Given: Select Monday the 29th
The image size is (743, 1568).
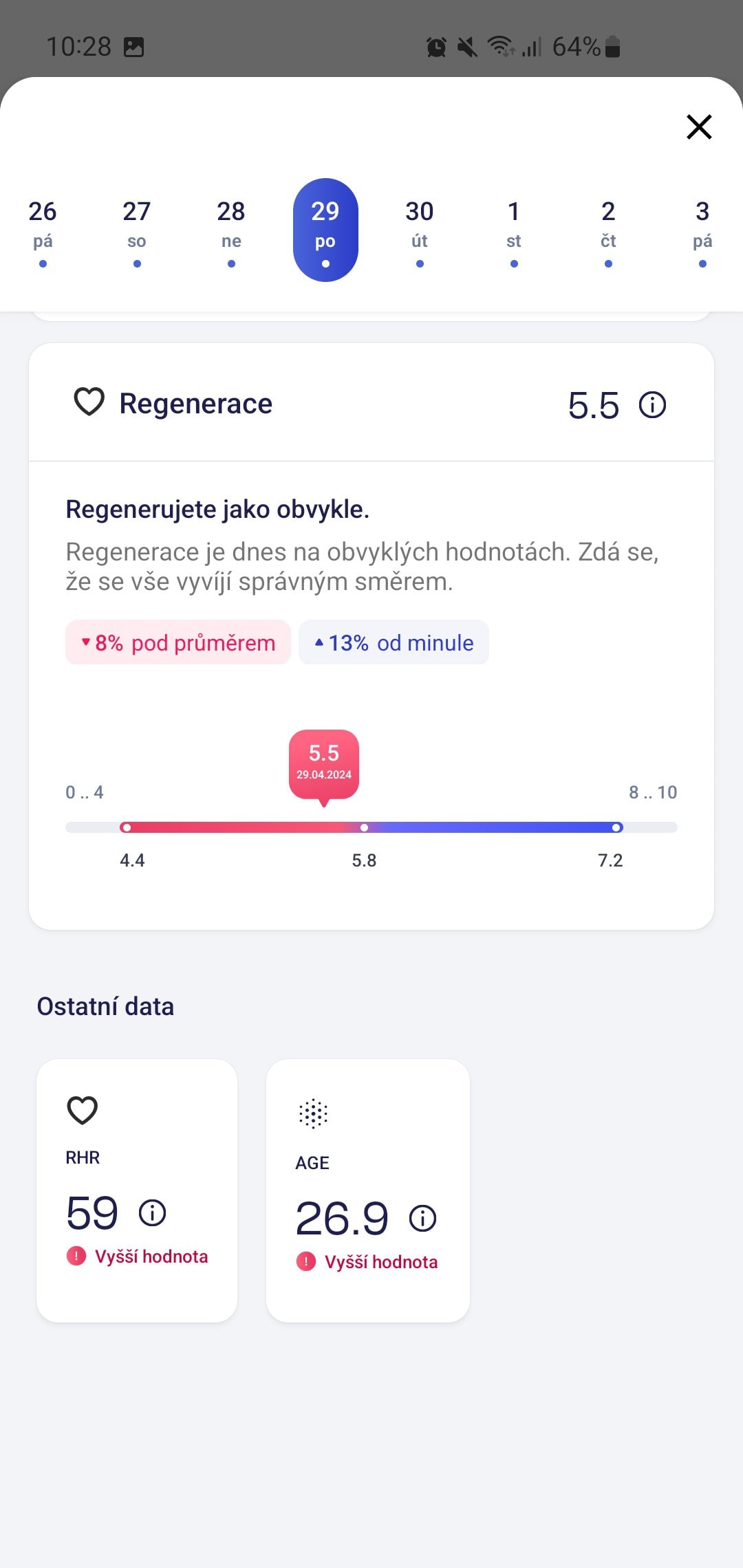Looking at the screenshot, I should point(325,230).
